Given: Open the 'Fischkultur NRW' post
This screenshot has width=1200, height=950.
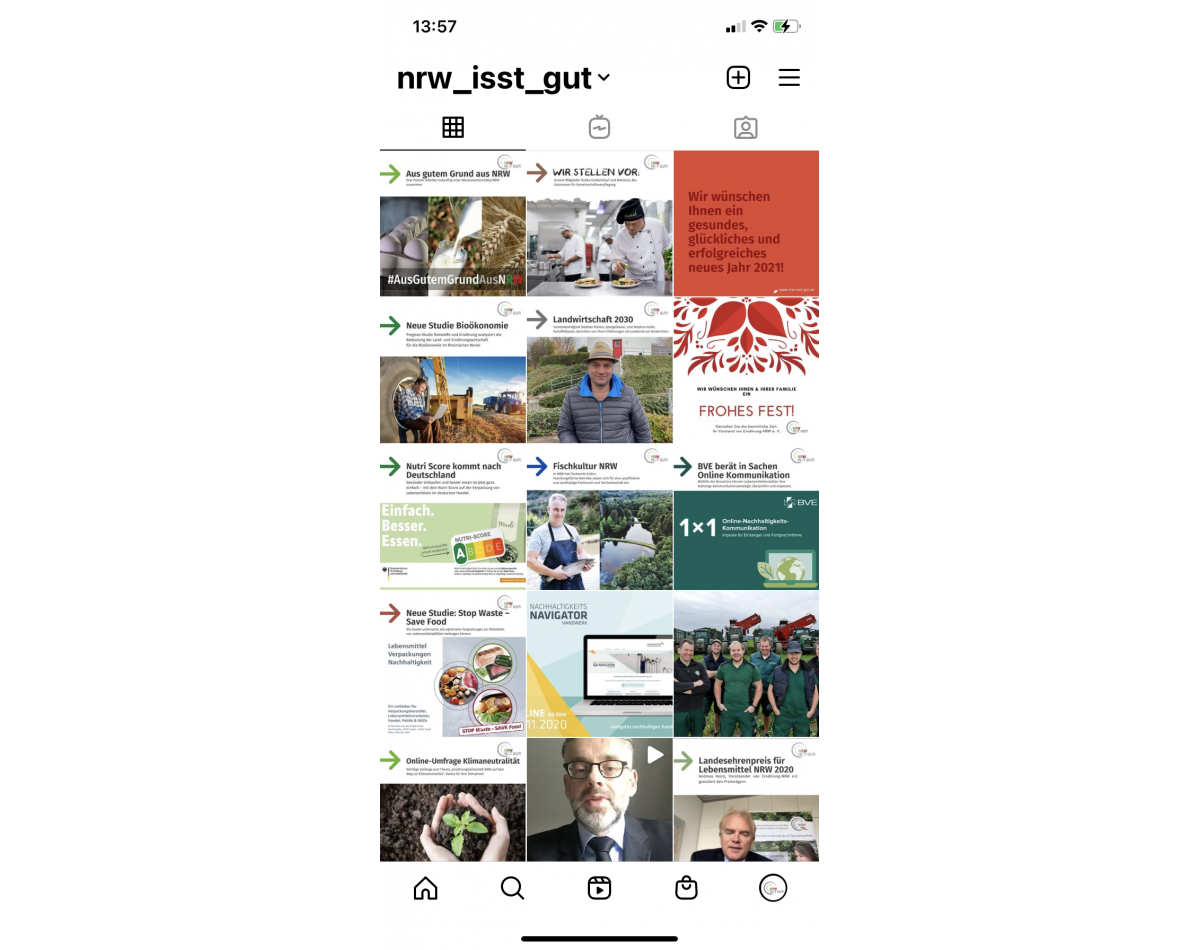Looking at the screenshot, I should 599,518.
